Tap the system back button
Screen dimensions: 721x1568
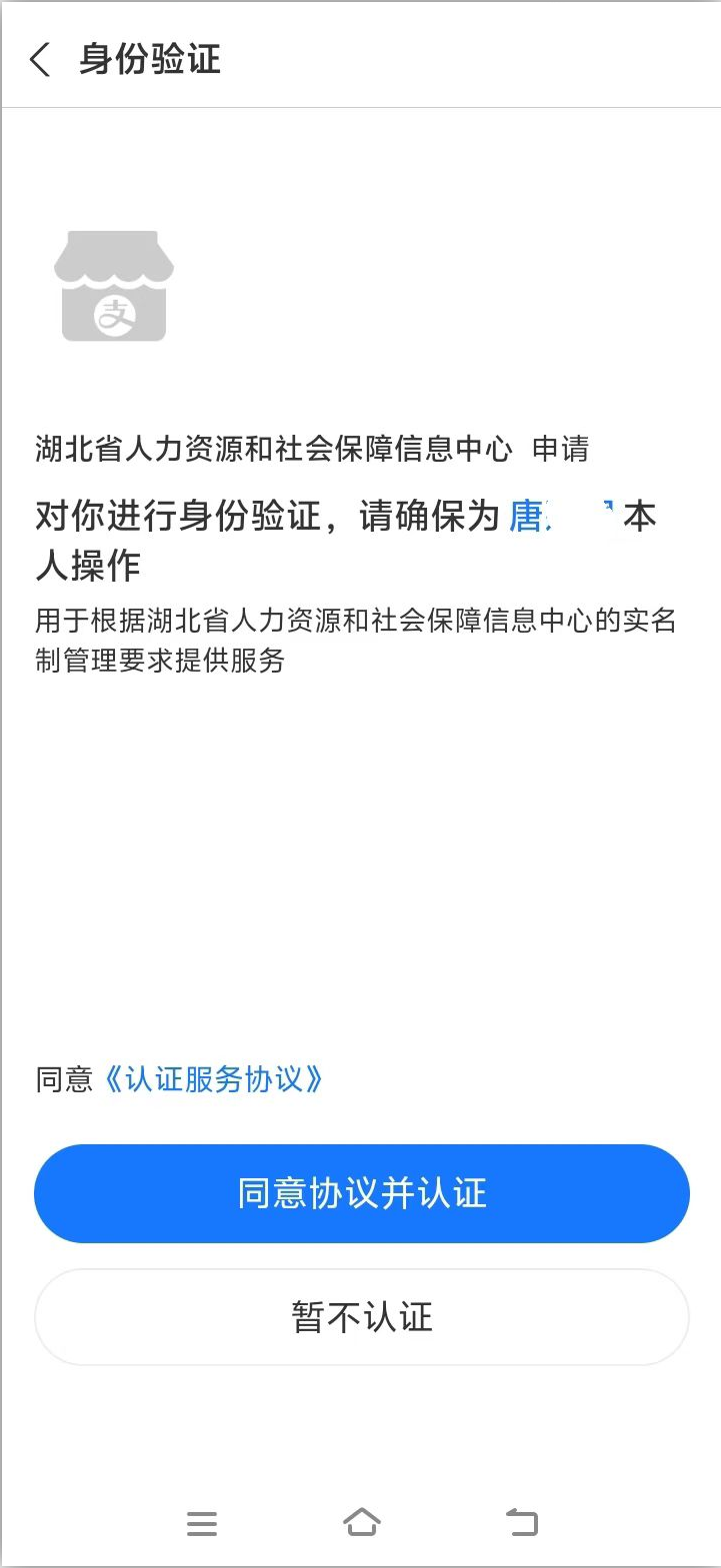tap(521, 1522)
